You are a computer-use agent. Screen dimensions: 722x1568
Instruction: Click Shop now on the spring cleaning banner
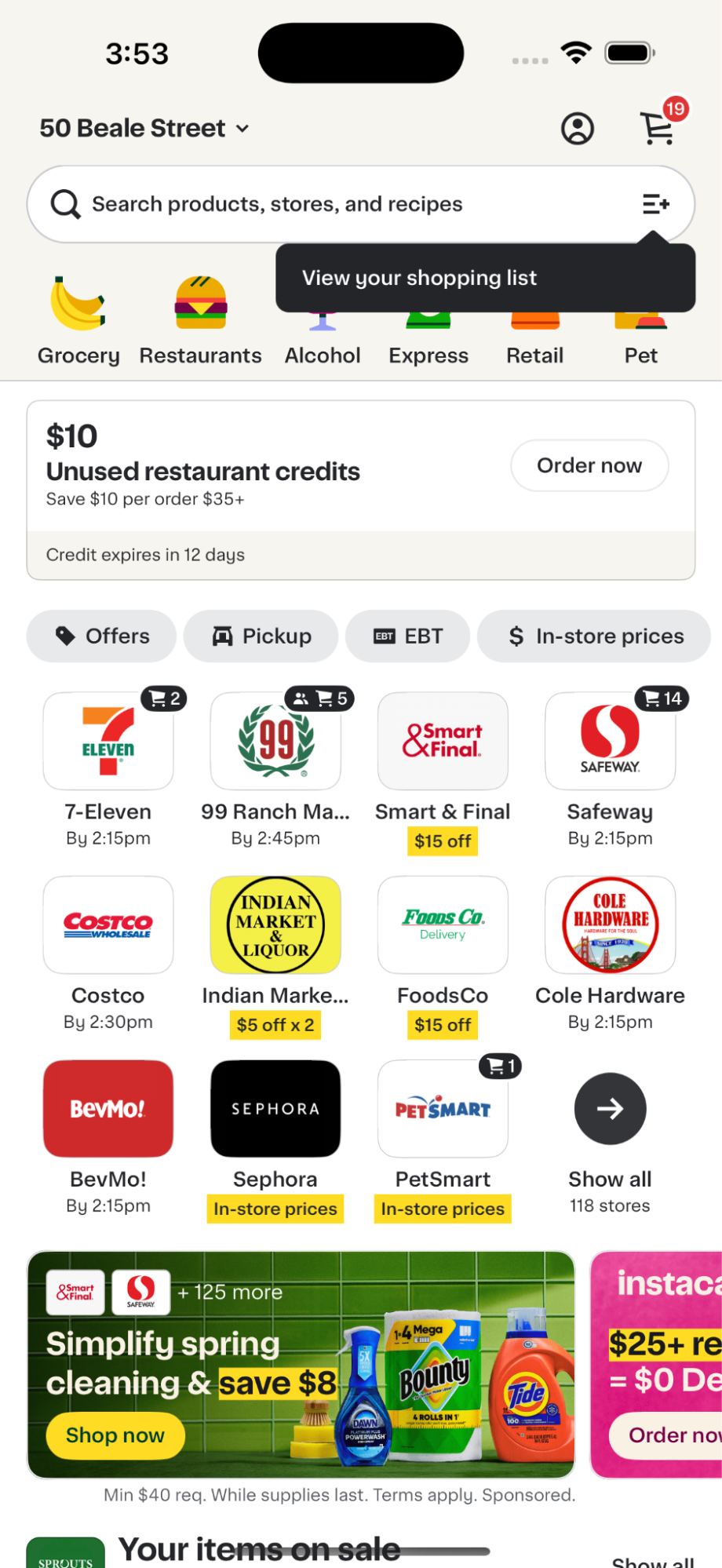pyautogui.click(x=114, y=1435)
